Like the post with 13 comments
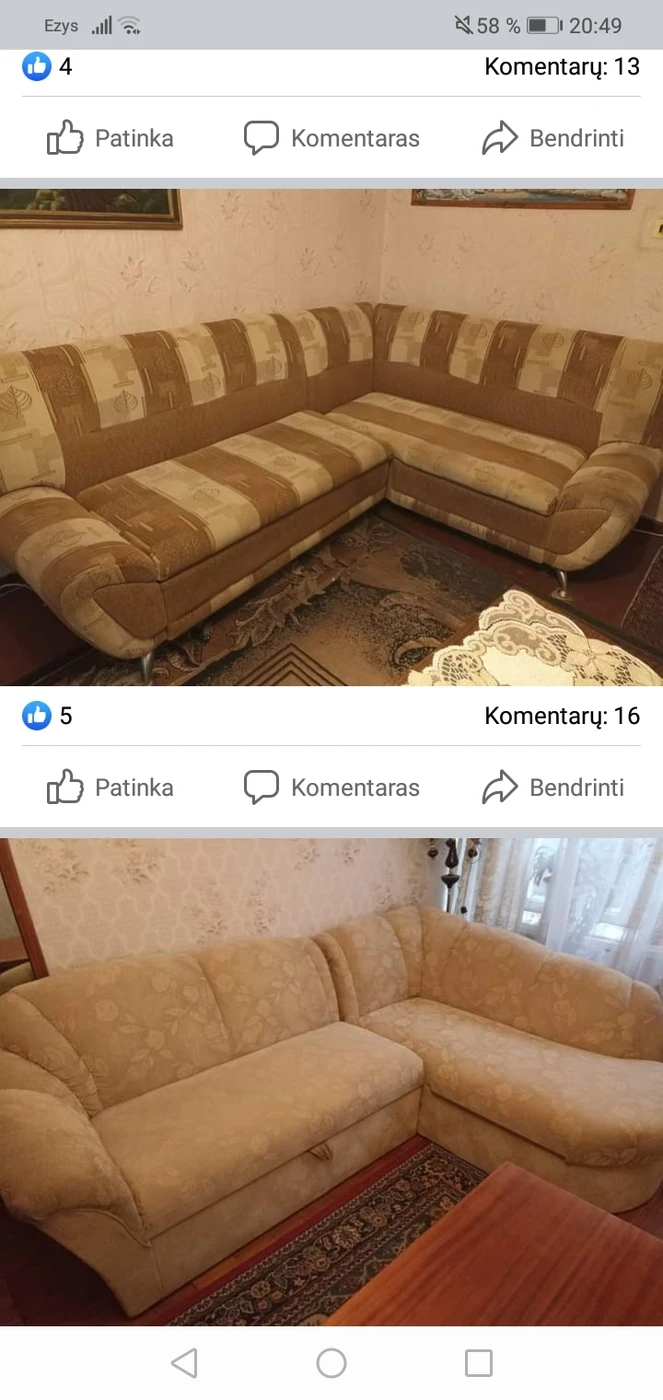663x1400 pixels. pos(110,138)
